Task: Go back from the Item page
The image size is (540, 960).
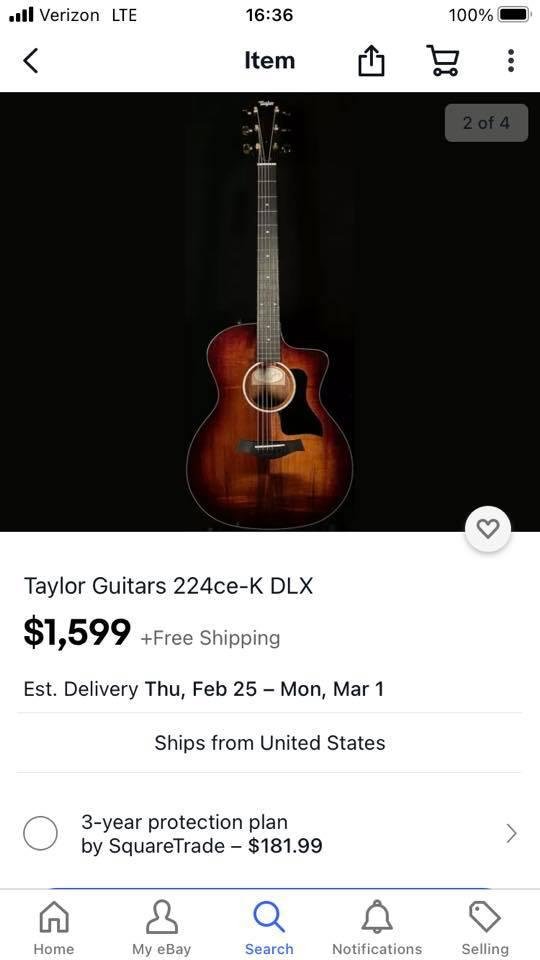Action: click(x=31, y=61)
